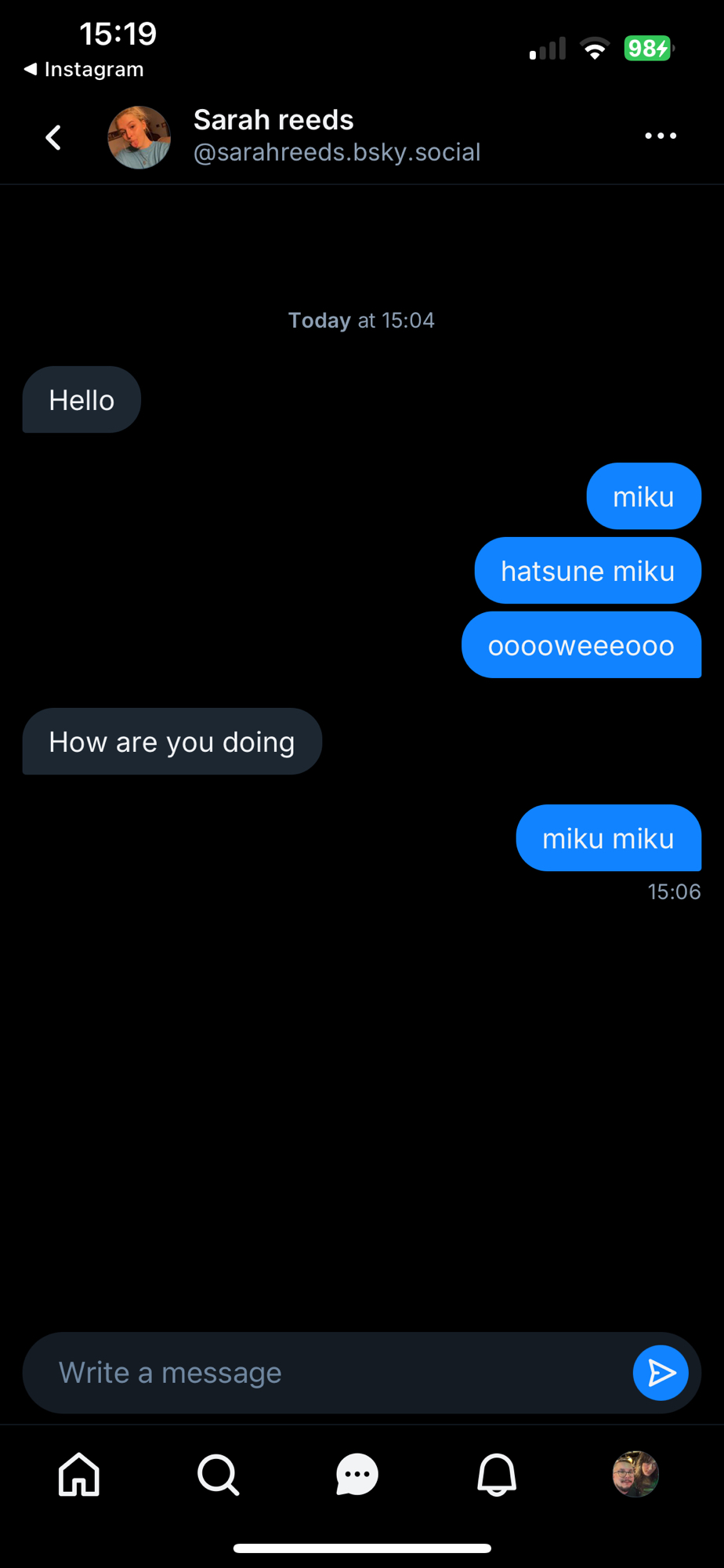Send the message with the arrow button

660,1373
